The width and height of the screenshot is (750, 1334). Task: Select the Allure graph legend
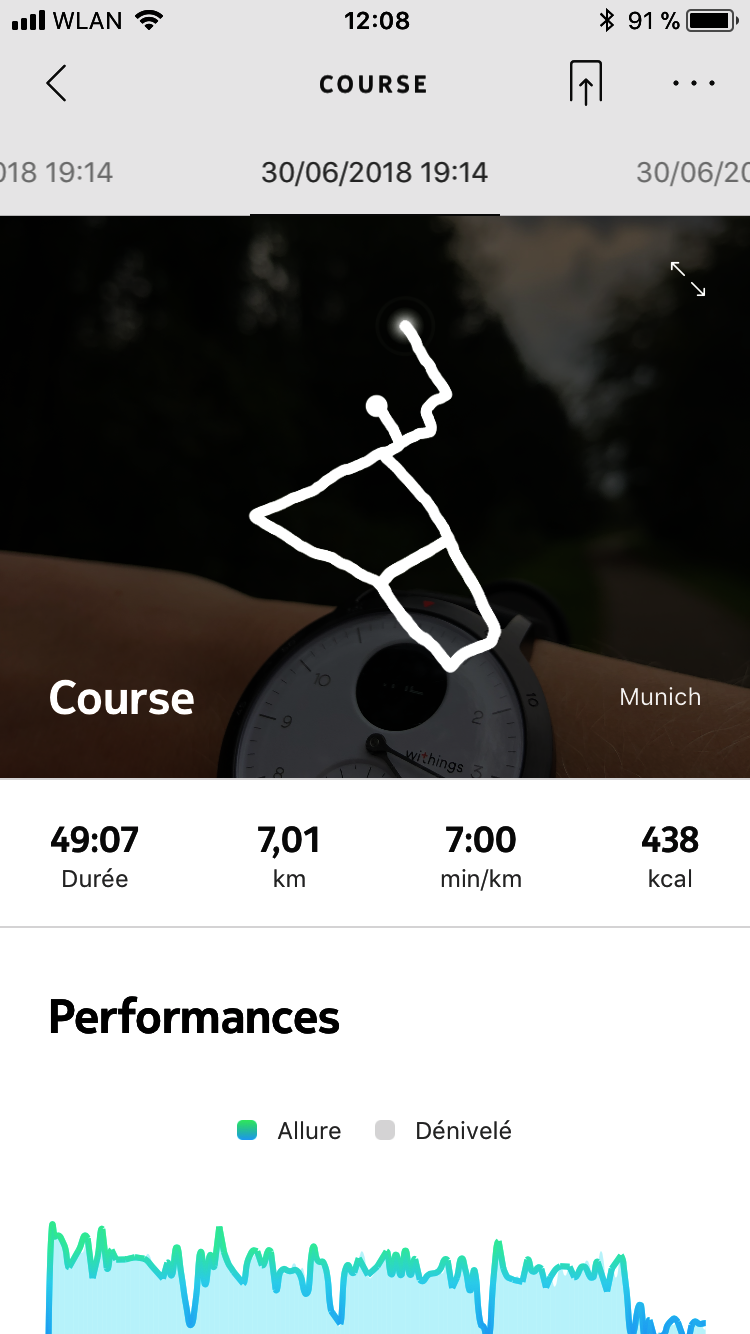coord(290,1131)
